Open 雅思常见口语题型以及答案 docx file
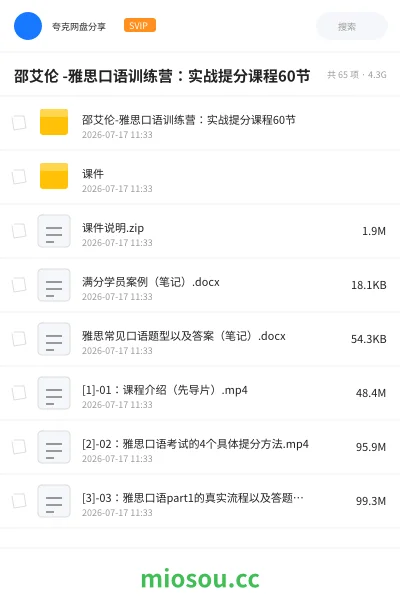Viewport: 400px width, 600px height. [200, 339]
